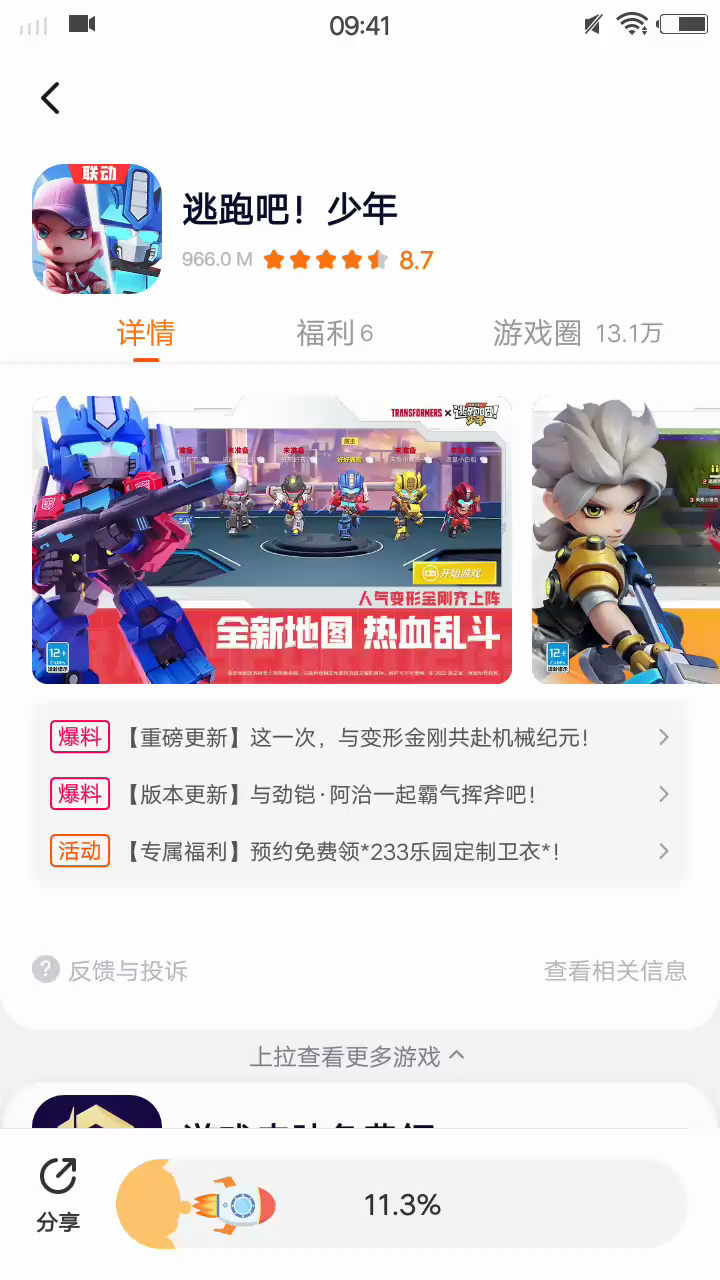Share this game via 分享
This screenshot has height=1280, width=720.
[58, 1195]
